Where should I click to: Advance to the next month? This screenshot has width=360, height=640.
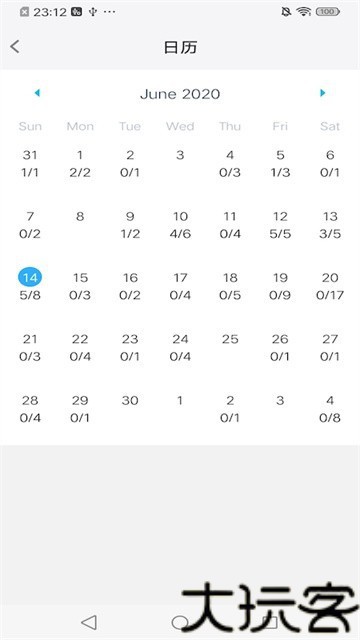tap(322, 93)
